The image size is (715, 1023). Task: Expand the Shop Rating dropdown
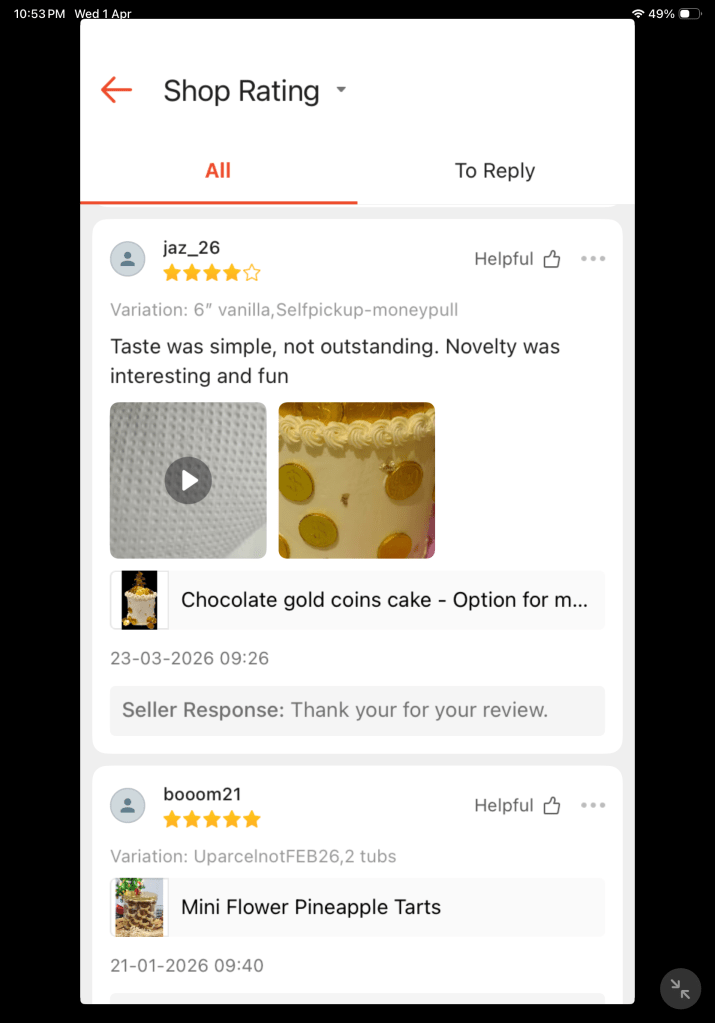click(341, 90)
